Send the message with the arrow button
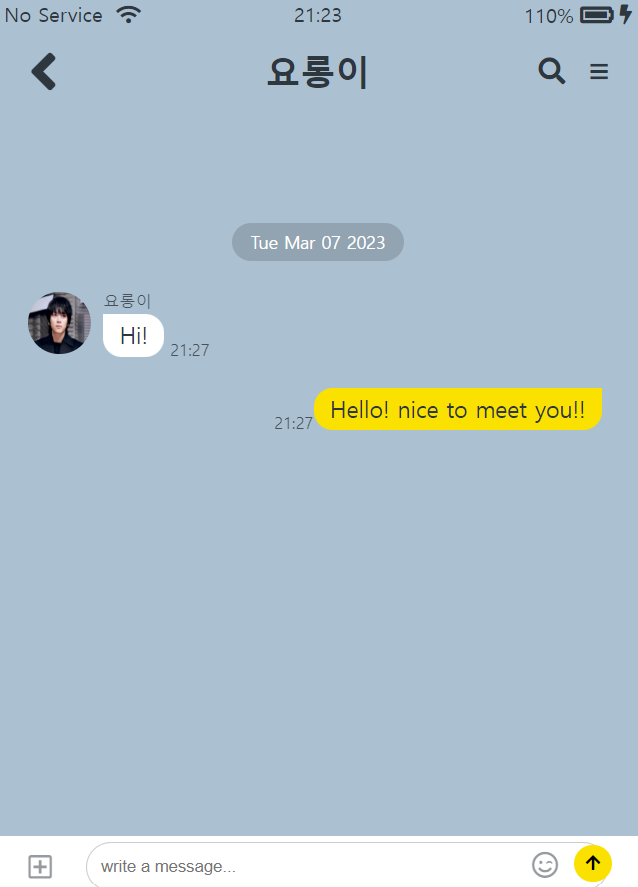Screen dimensions: 638x887 click(x=593, y=863)
